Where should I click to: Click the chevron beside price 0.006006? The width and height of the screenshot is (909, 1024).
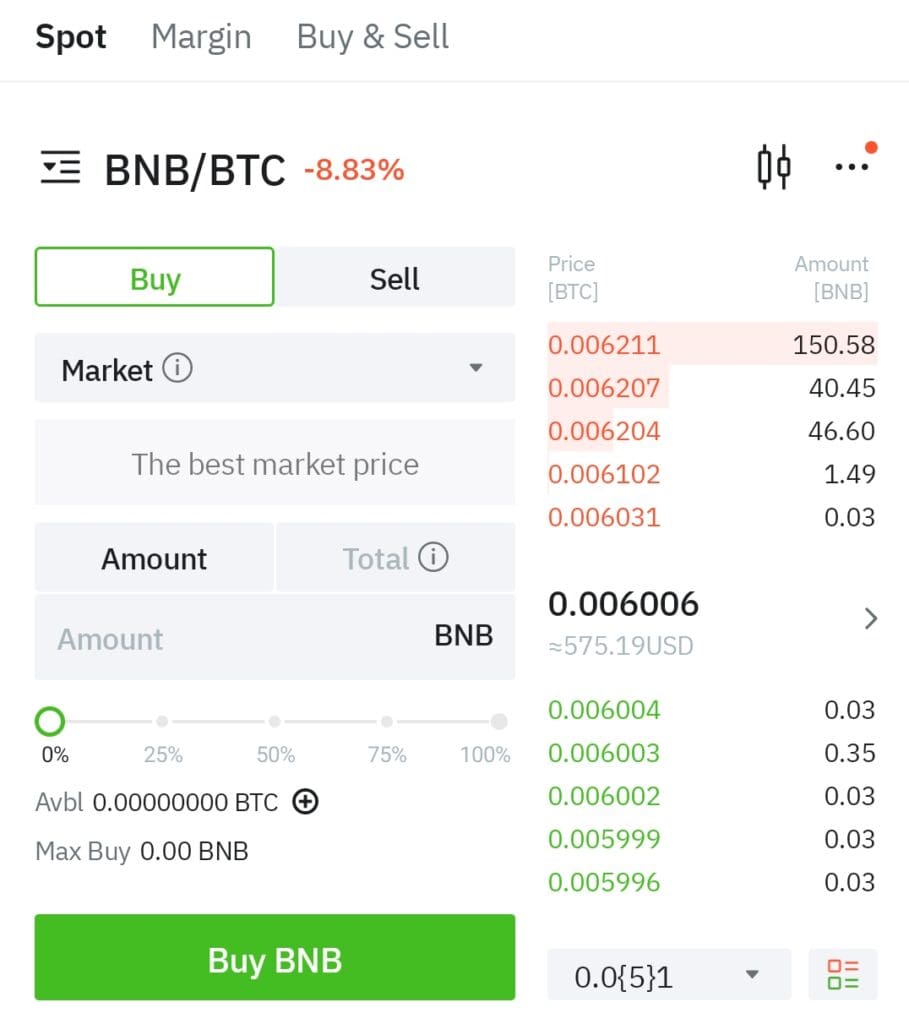pos(870,618)
